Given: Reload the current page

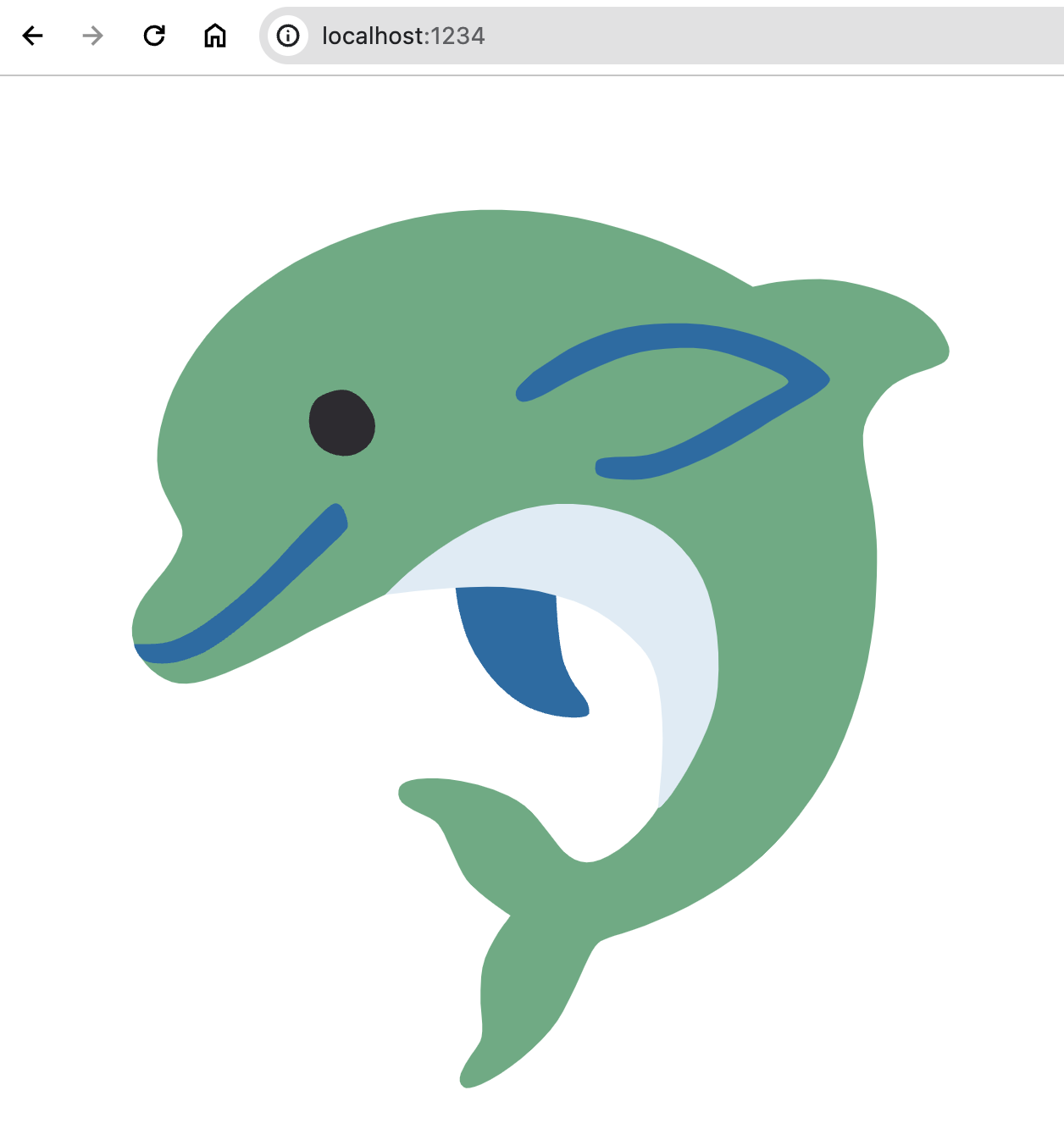Looking at the screenshot, I should pyautogui.click(x=154, y=36).
